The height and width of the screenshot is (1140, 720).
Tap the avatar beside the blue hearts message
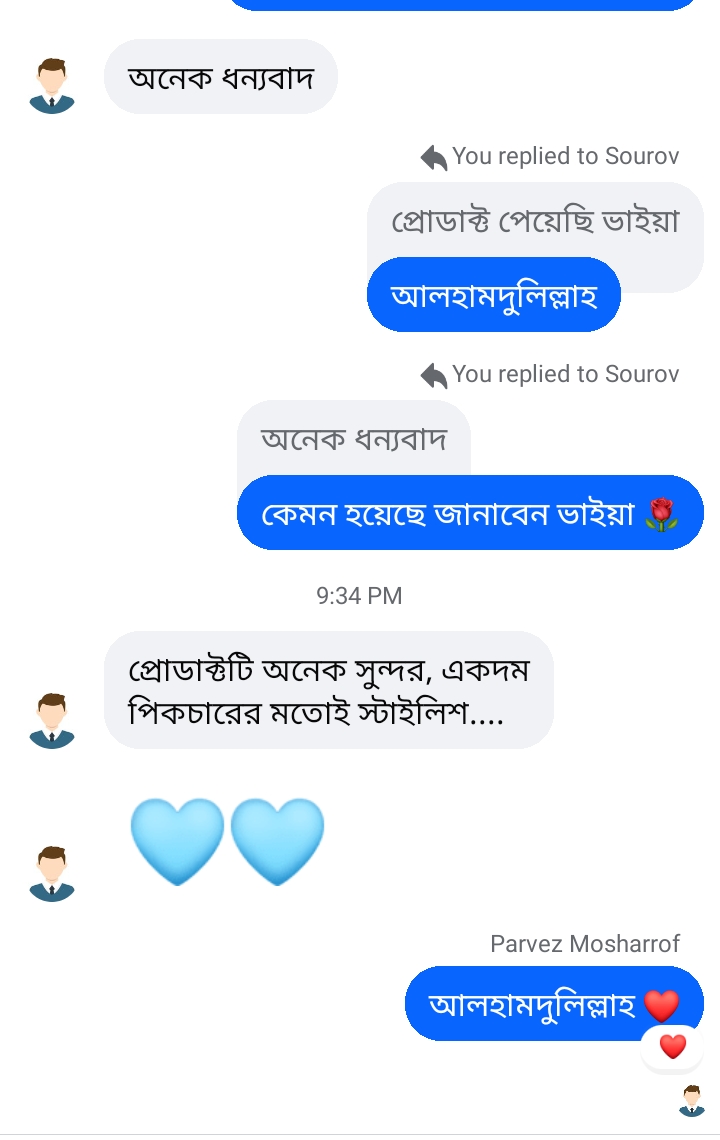click(52, 873)
